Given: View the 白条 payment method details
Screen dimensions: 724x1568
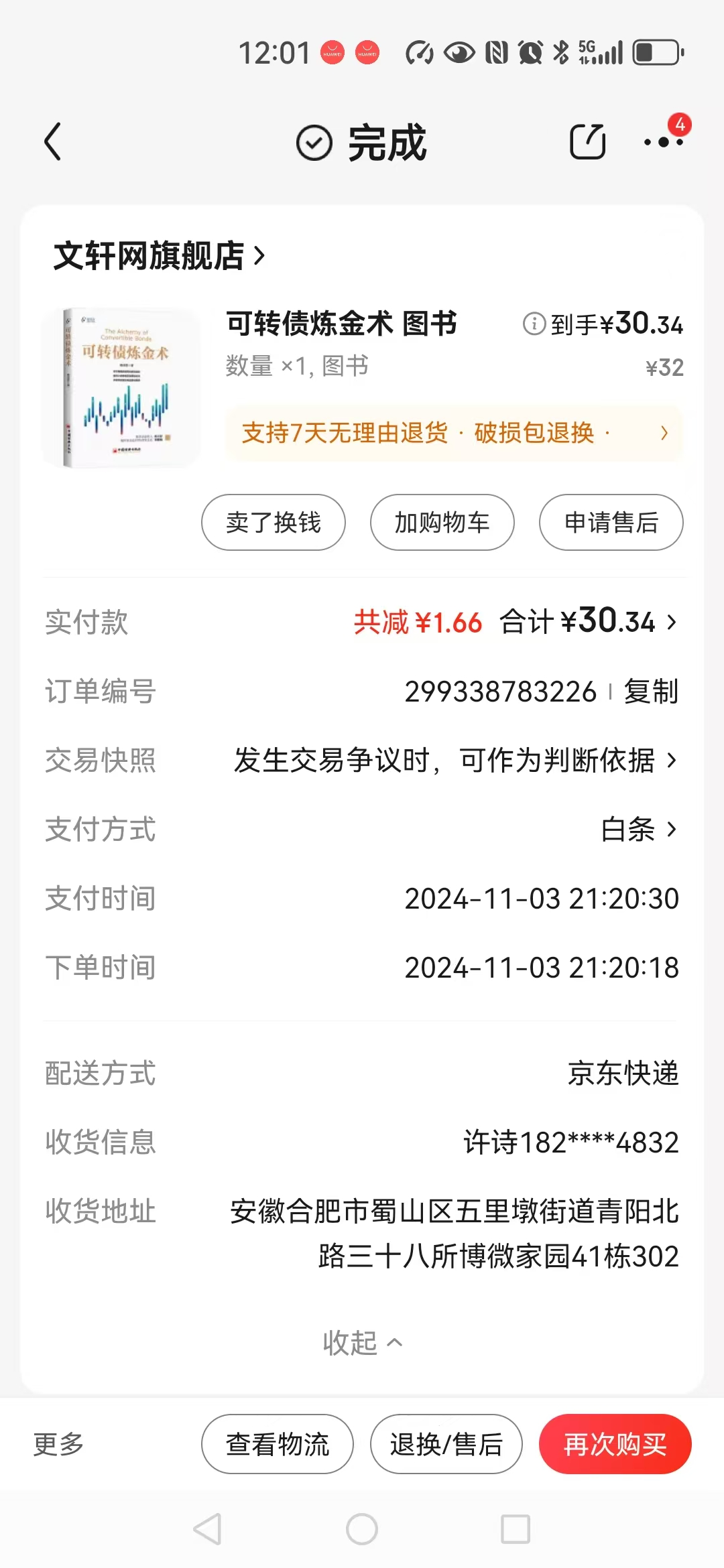Looking at the screenshot, I should (639, 830).
